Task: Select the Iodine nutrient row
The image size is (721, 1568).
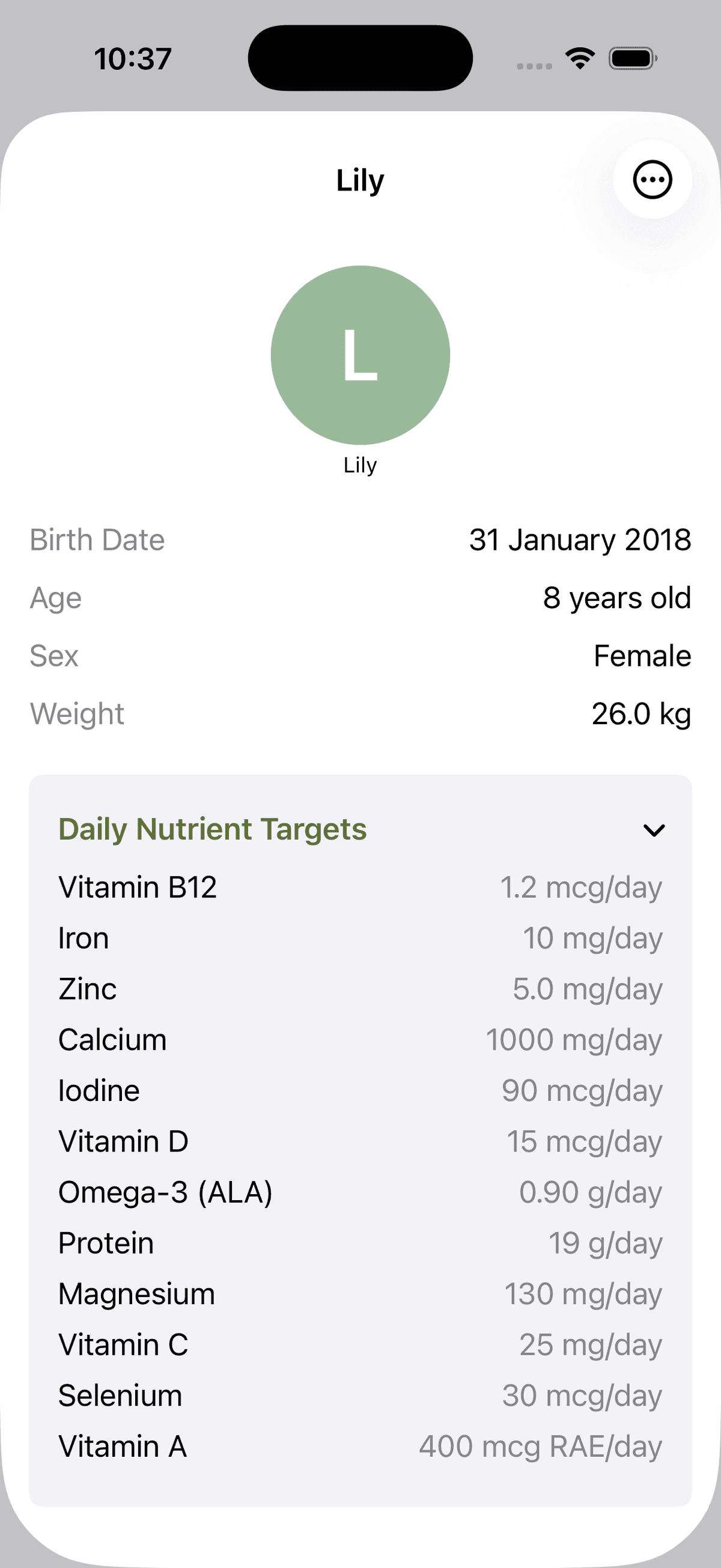Action: coord(360,1090)
